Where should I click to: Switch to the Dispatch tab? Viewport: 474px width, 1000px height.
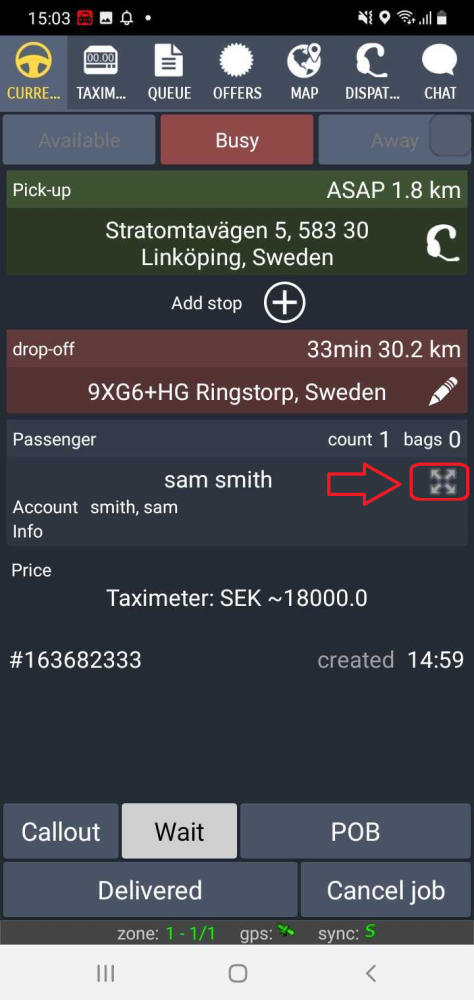[373, 73]
